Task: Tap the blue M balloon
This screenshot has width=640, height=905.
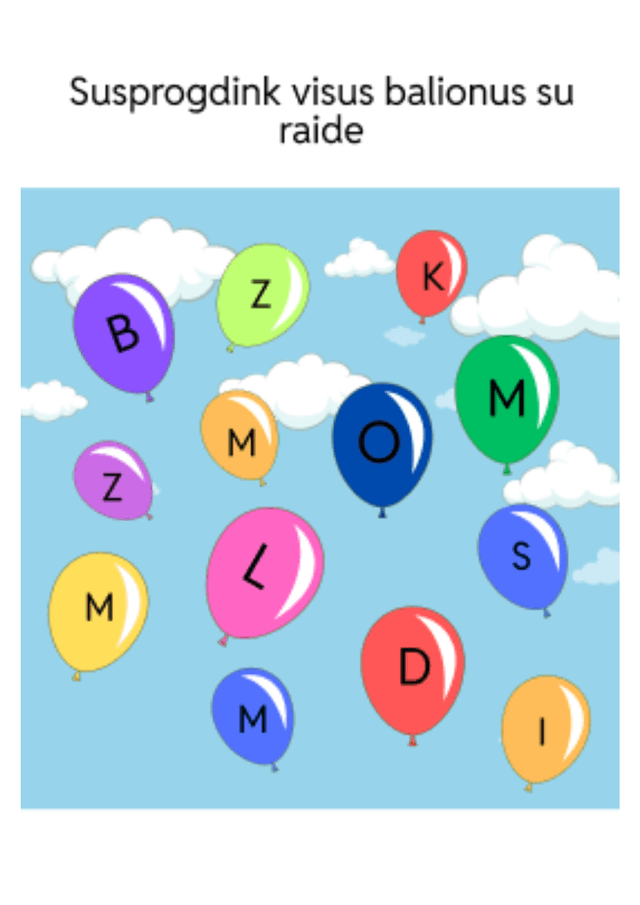Action: coord(252,716)
